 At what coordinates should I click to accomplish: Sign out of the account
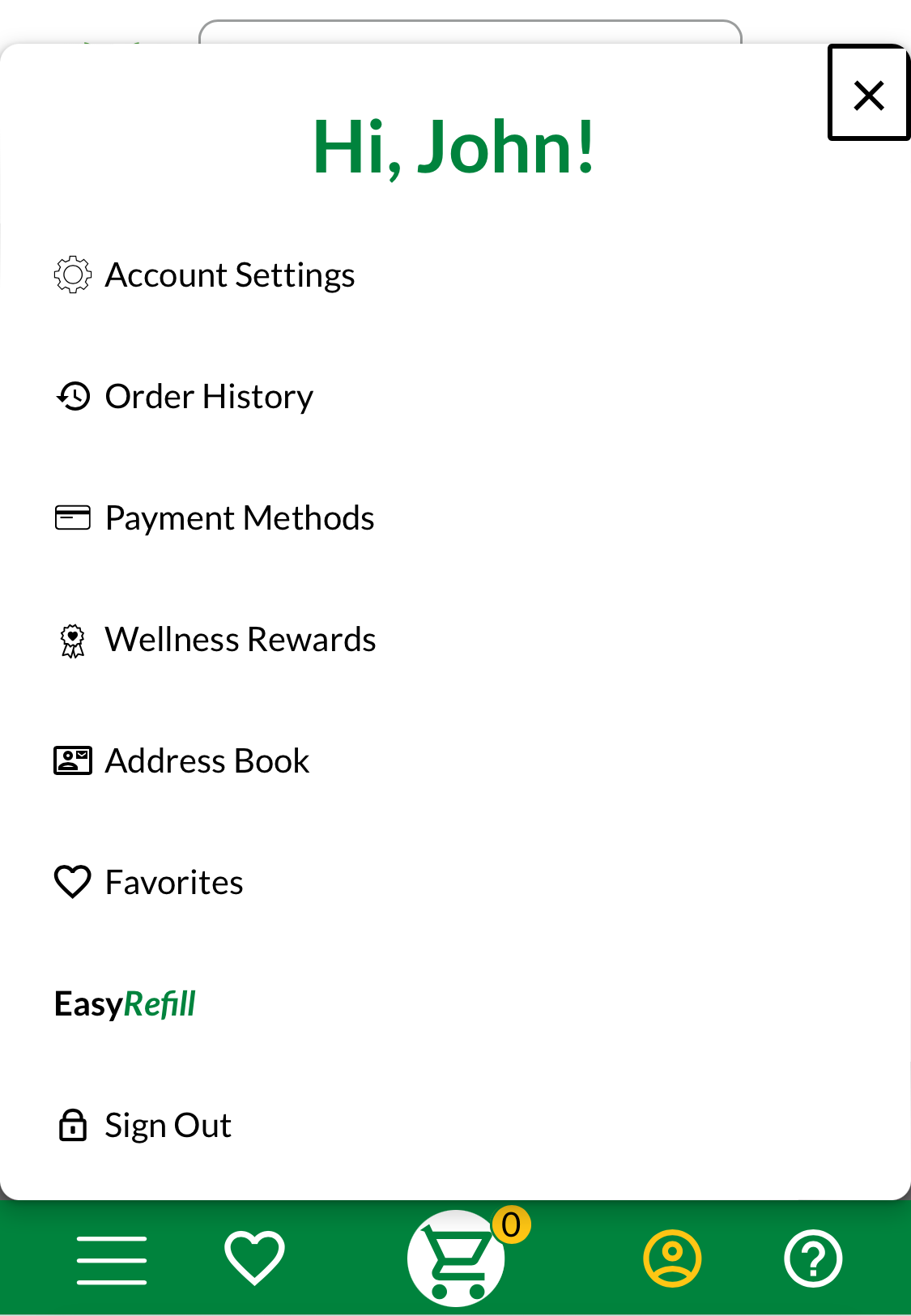tap(167, 1124)
